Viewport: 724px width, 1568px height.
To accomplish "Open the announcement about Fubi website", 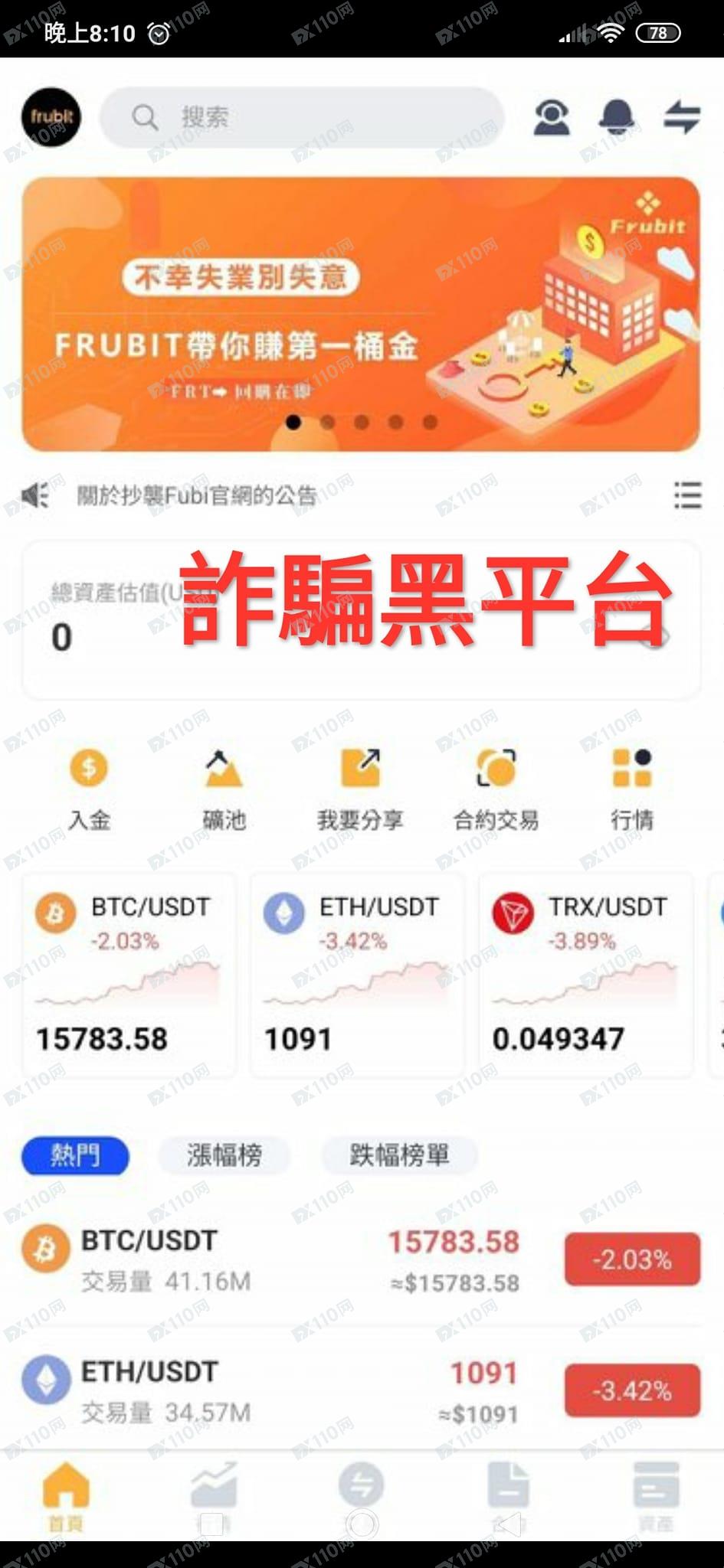I will [197, 495].
